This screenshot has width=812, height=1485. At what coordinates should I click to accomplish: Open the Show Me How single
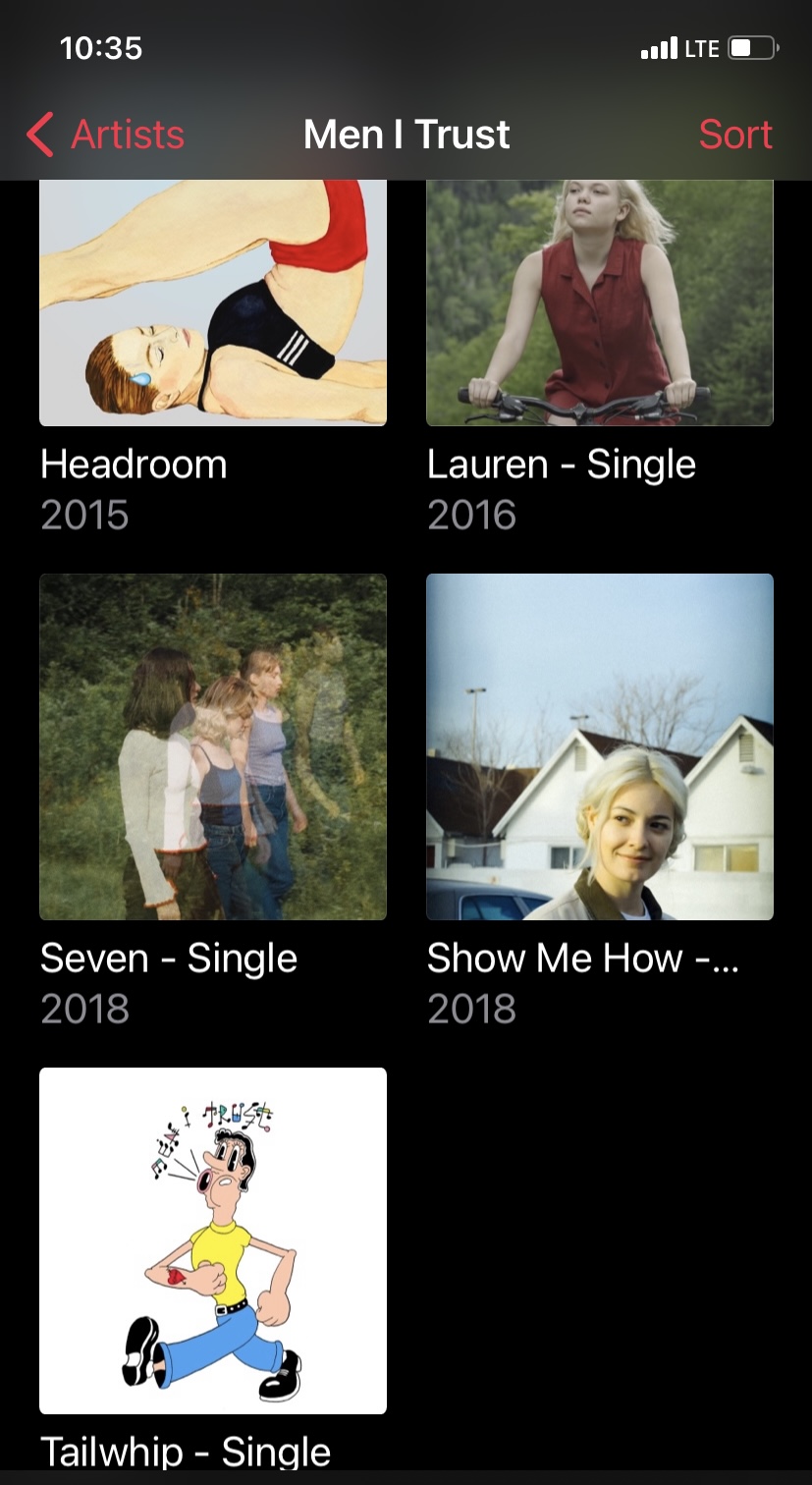pos(599,746)
